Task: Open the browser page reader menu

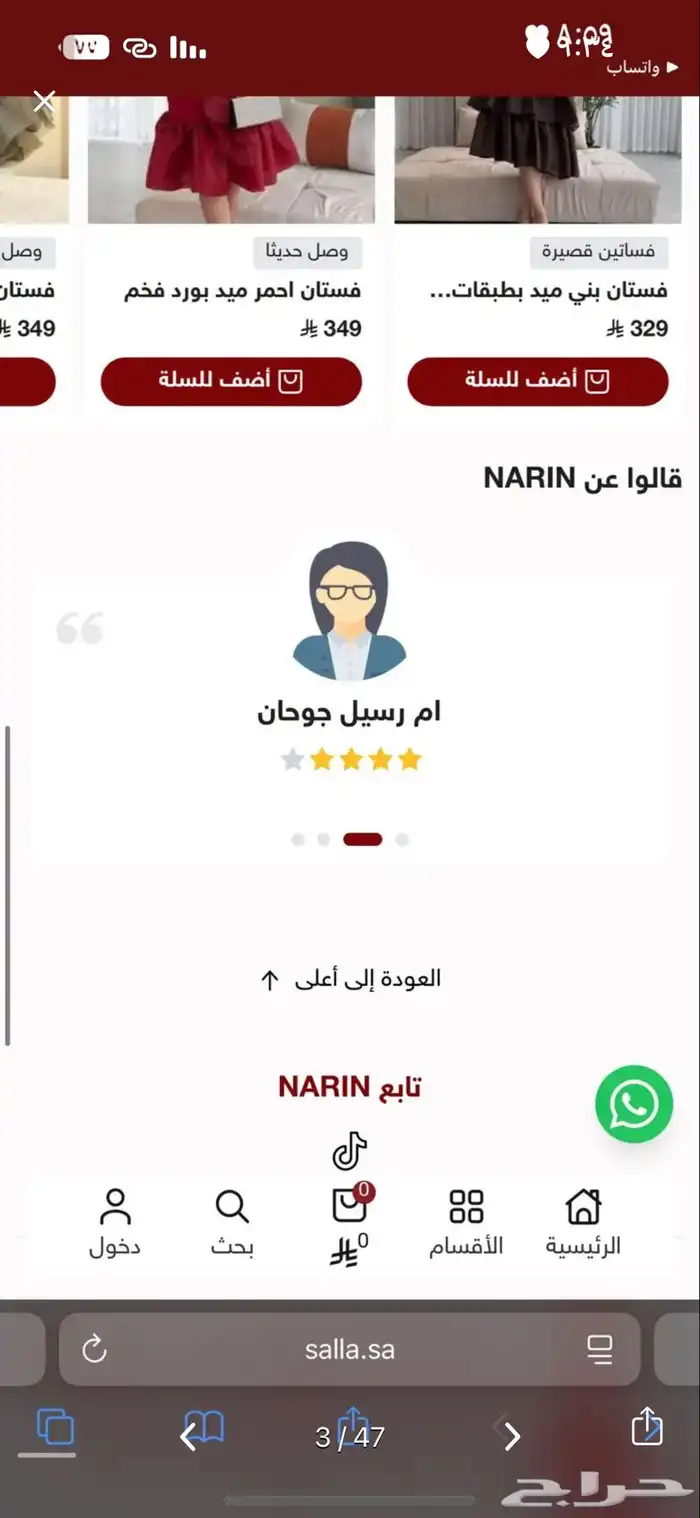Action: pos(600,1350)
